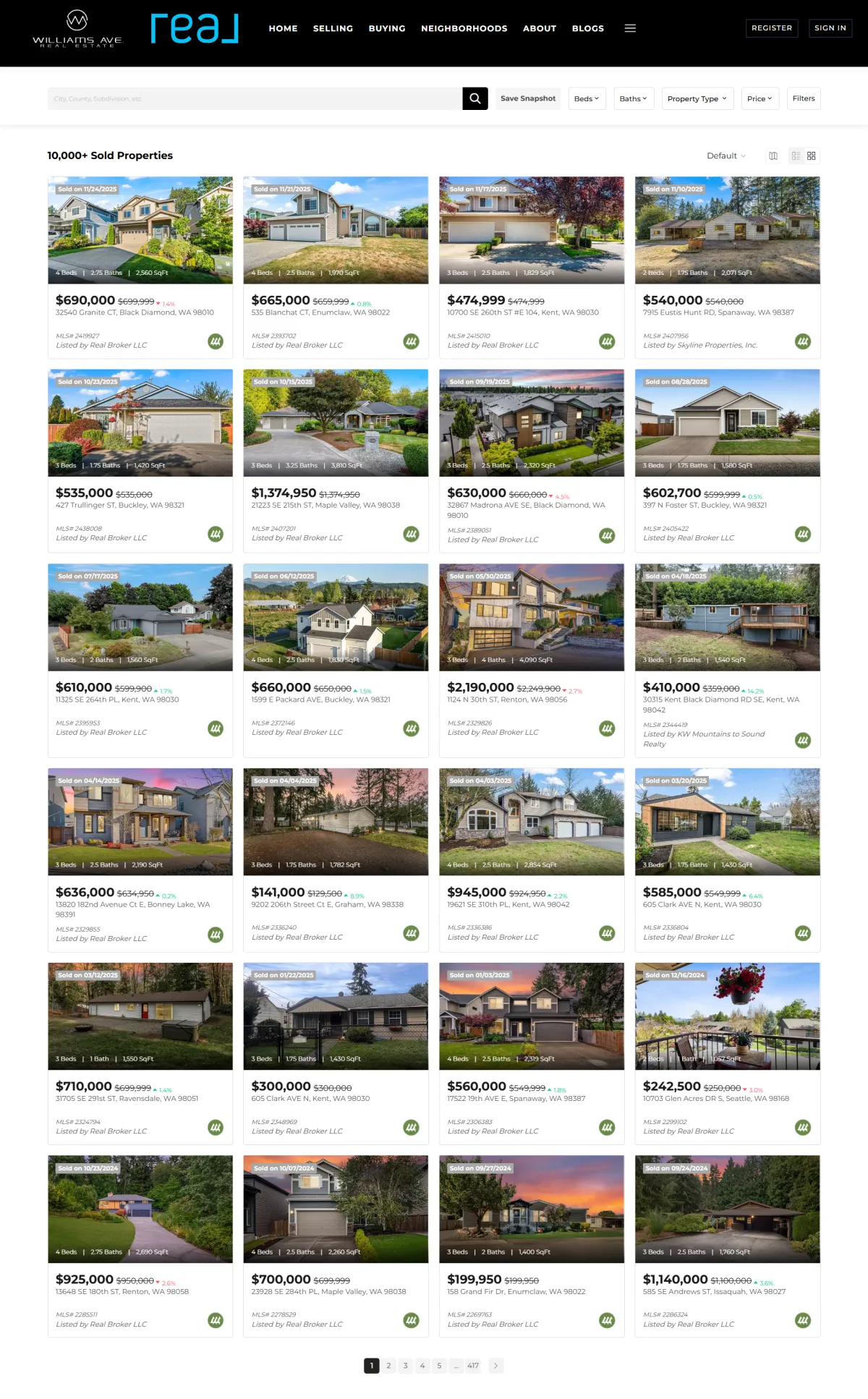Image resolution: width=868 pixels, height=1399 pixels.
Task: Tap Sign In
Action: tap(830, 28)
